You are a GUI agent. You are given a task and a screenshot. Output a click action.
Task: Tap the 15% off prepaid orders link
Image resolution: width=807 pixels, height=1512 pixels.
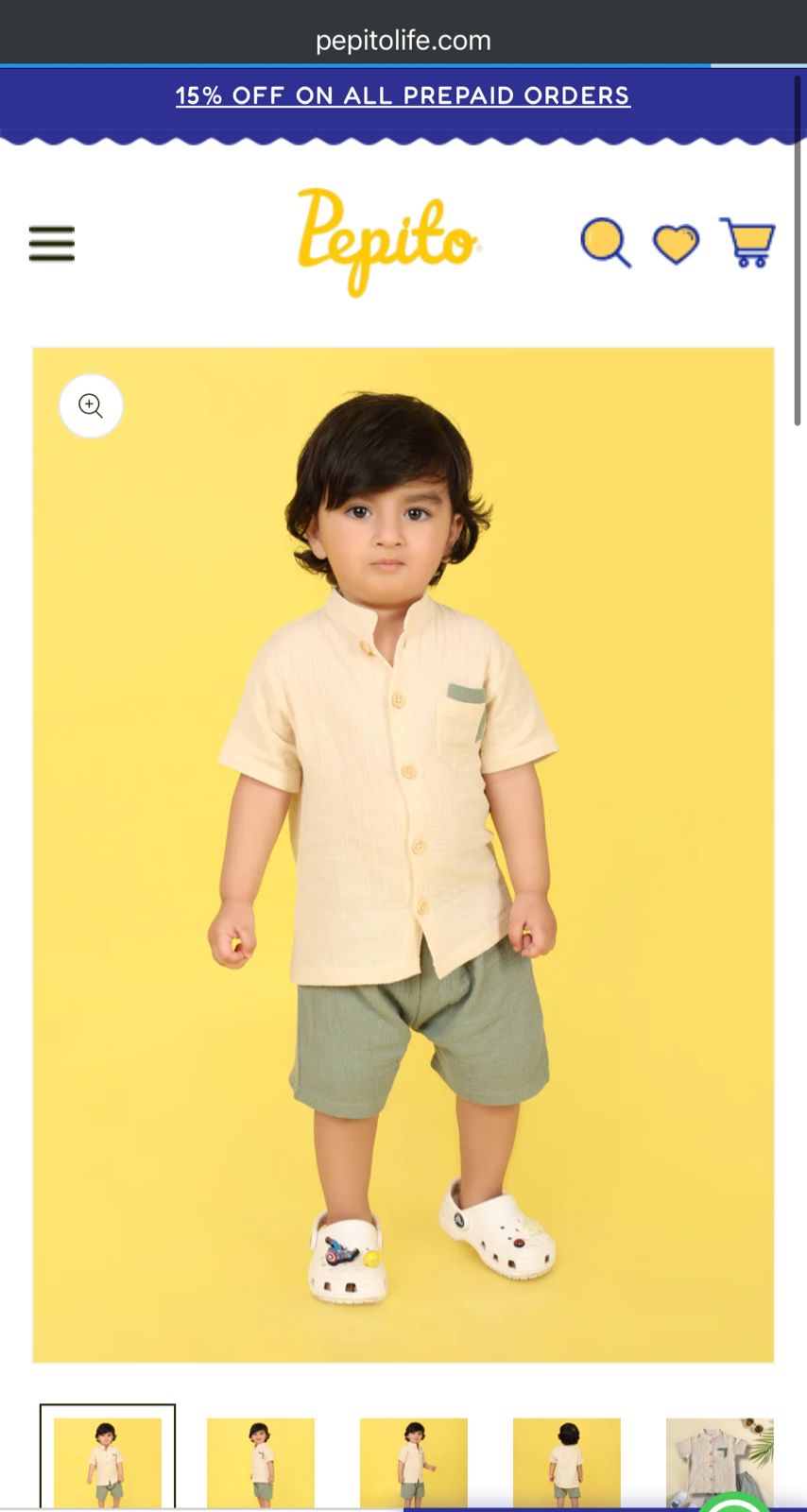coord(403,95)
